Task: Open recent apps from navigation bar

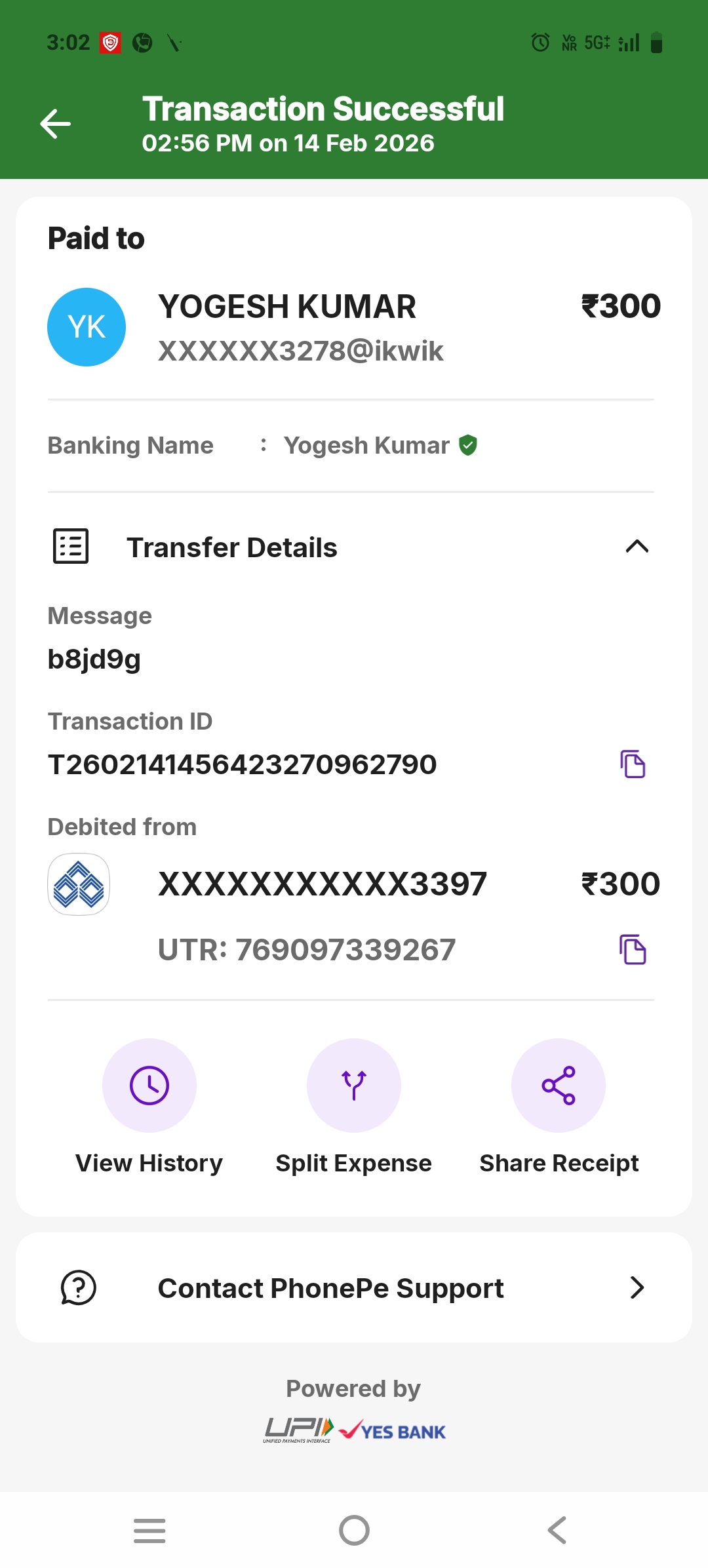Action: pyautogui.click(x=149, y=1531)
